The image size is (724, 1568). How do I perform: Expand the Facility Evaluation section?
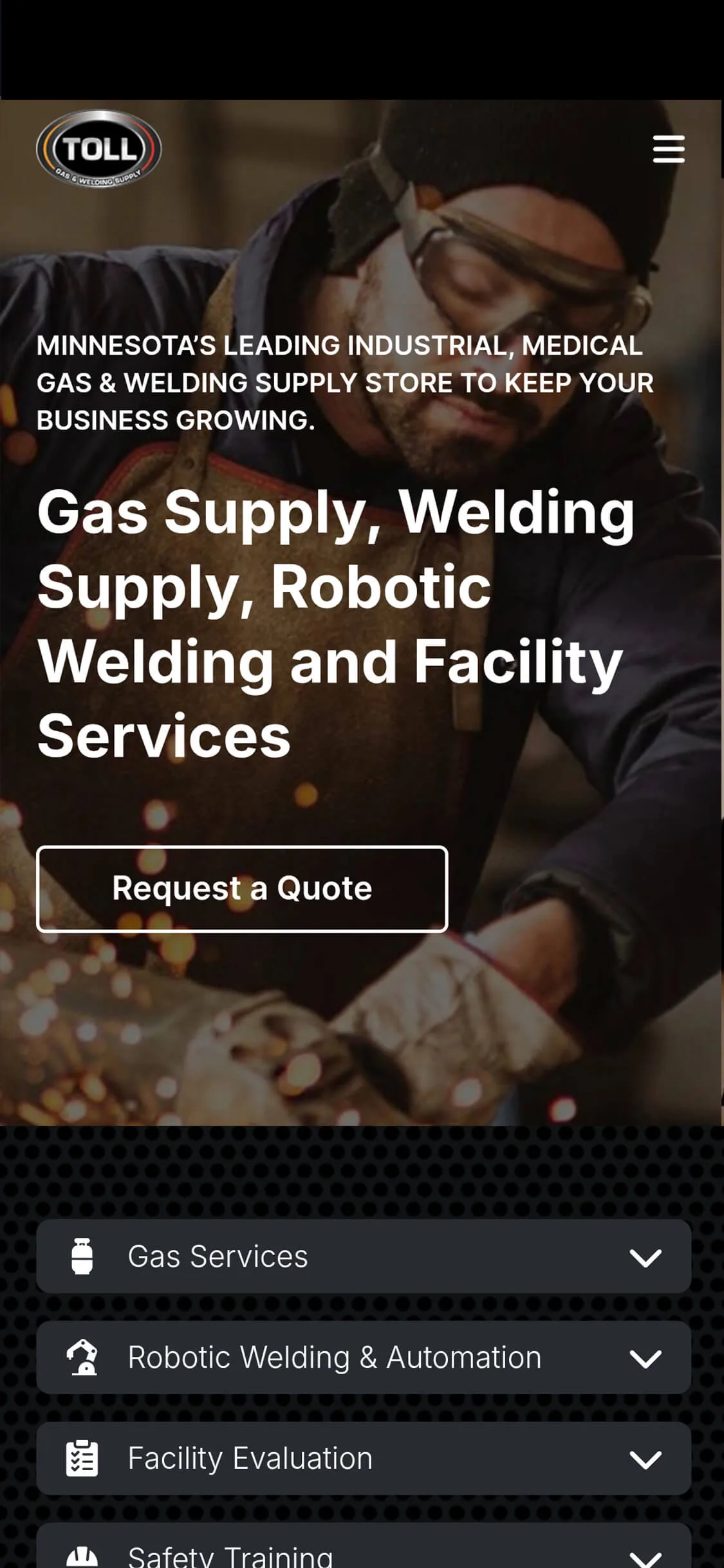[x=364, y=1458]
